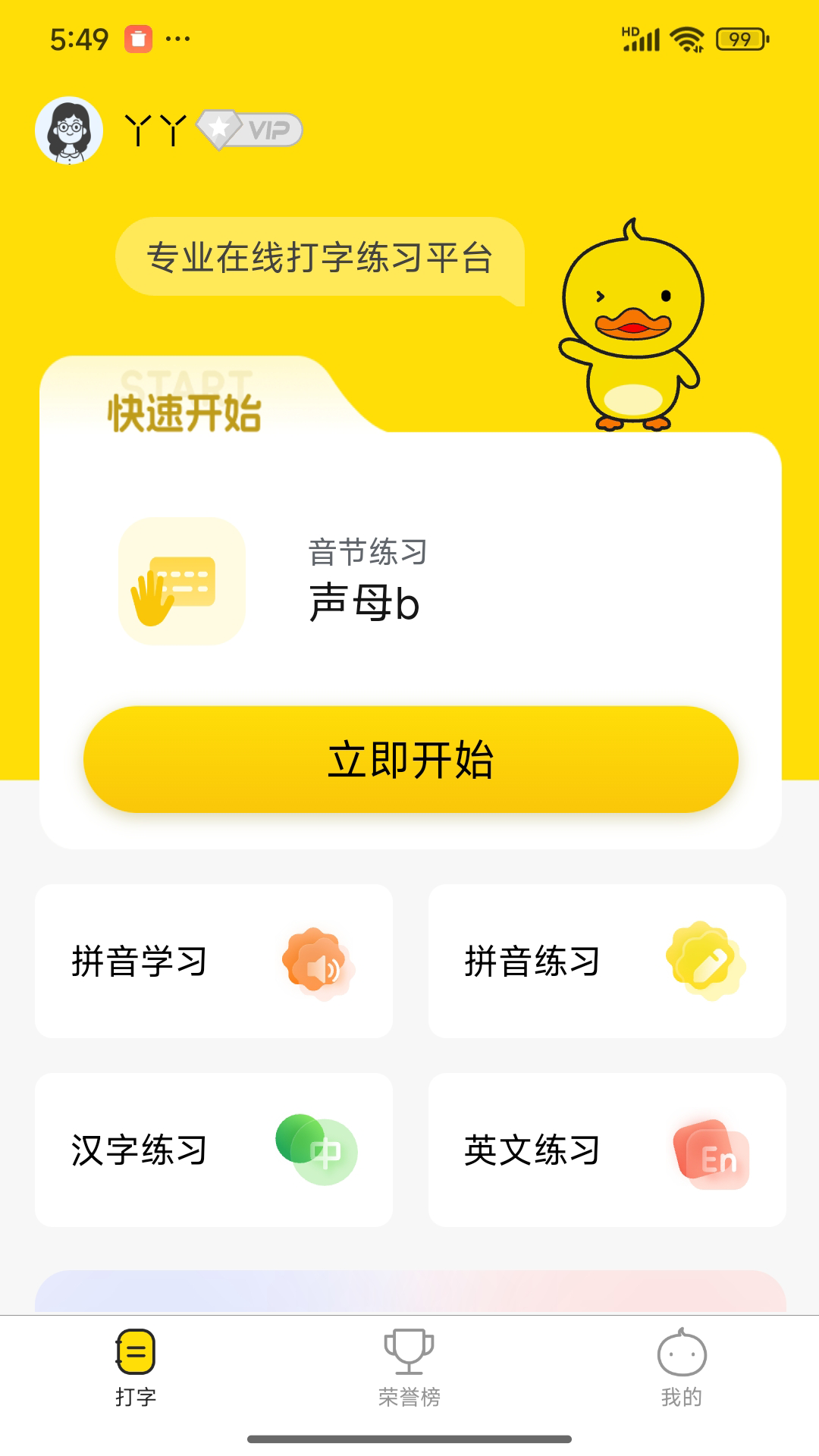This screenshot has height=1456, width=819.
Task: Open the user avatar photo
Action: point(68,130)
